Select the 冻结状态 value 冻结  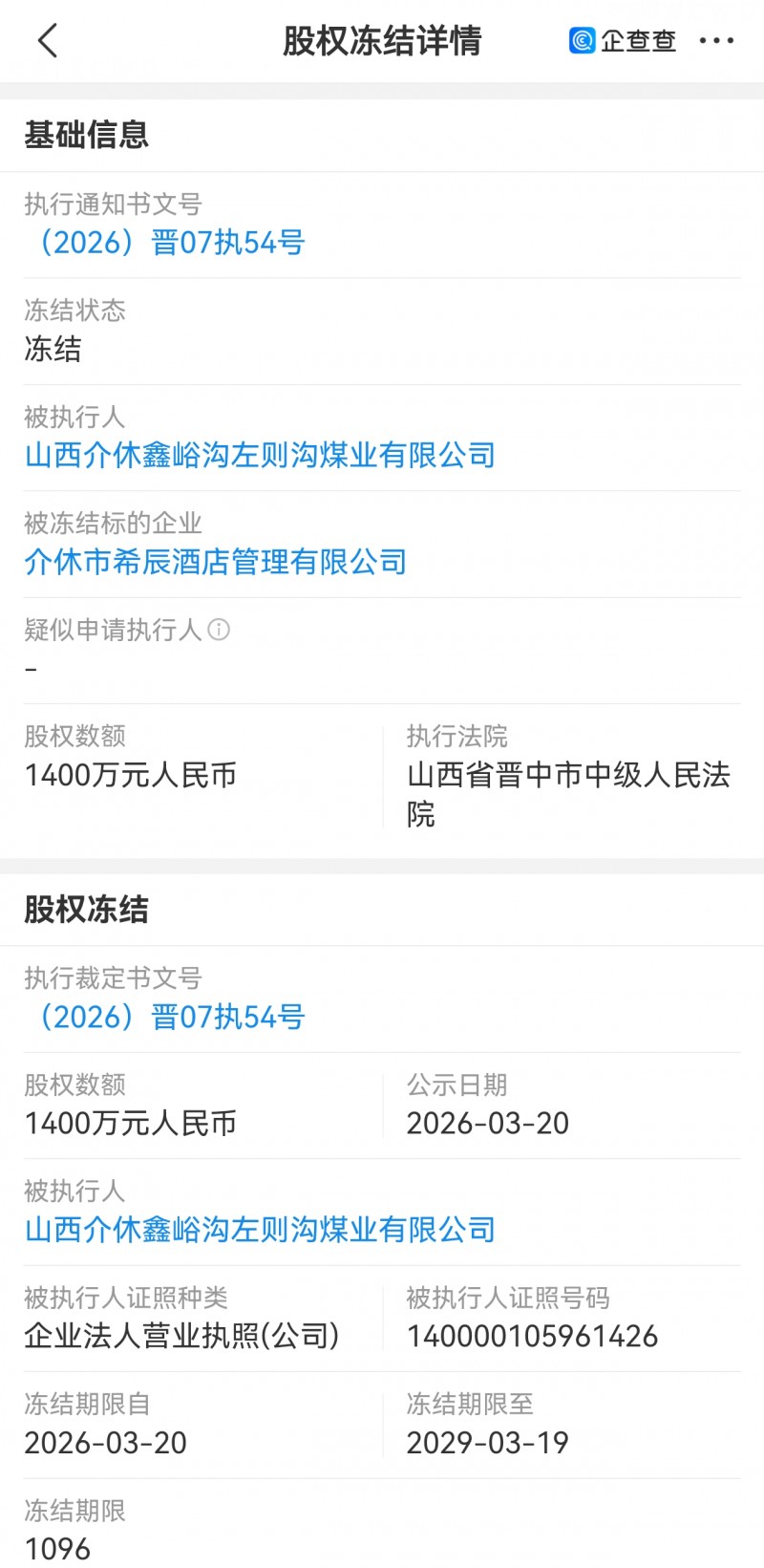53,350
